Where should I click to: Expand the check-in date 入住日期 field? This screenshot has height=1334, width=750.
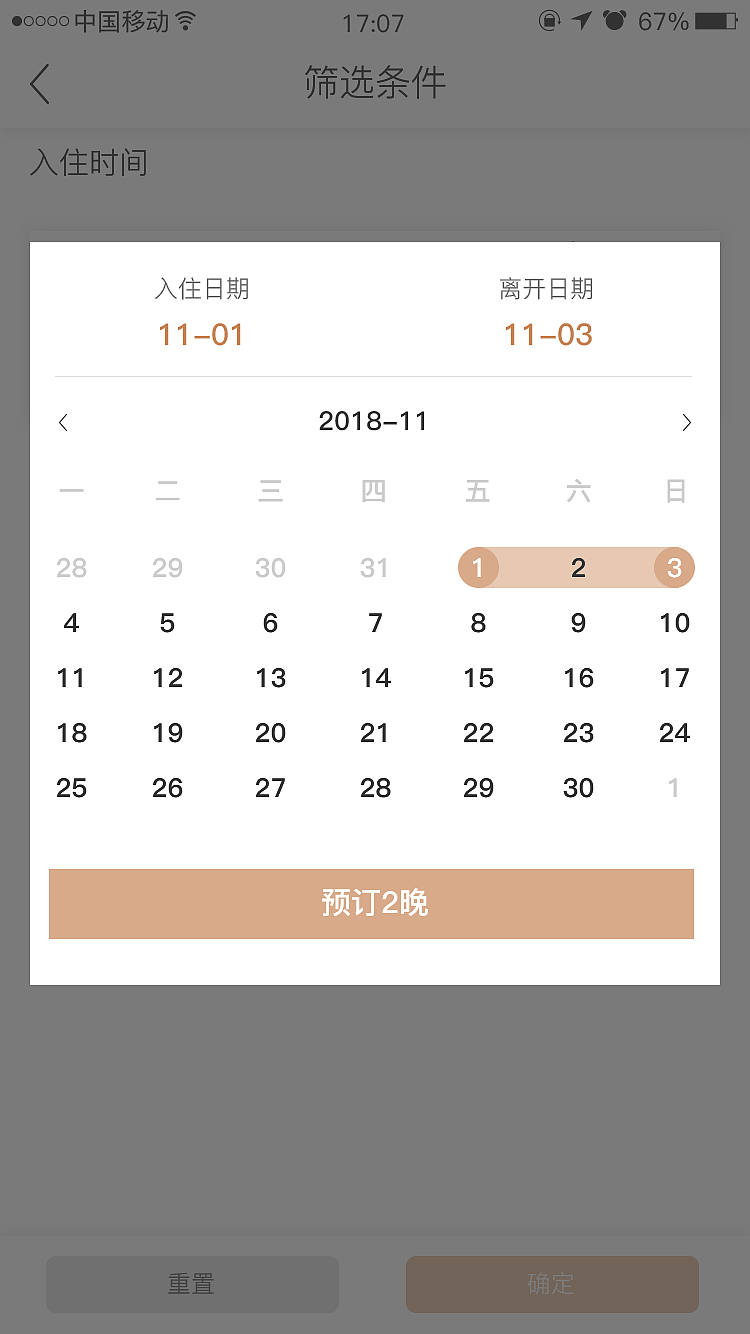(200, 311)
